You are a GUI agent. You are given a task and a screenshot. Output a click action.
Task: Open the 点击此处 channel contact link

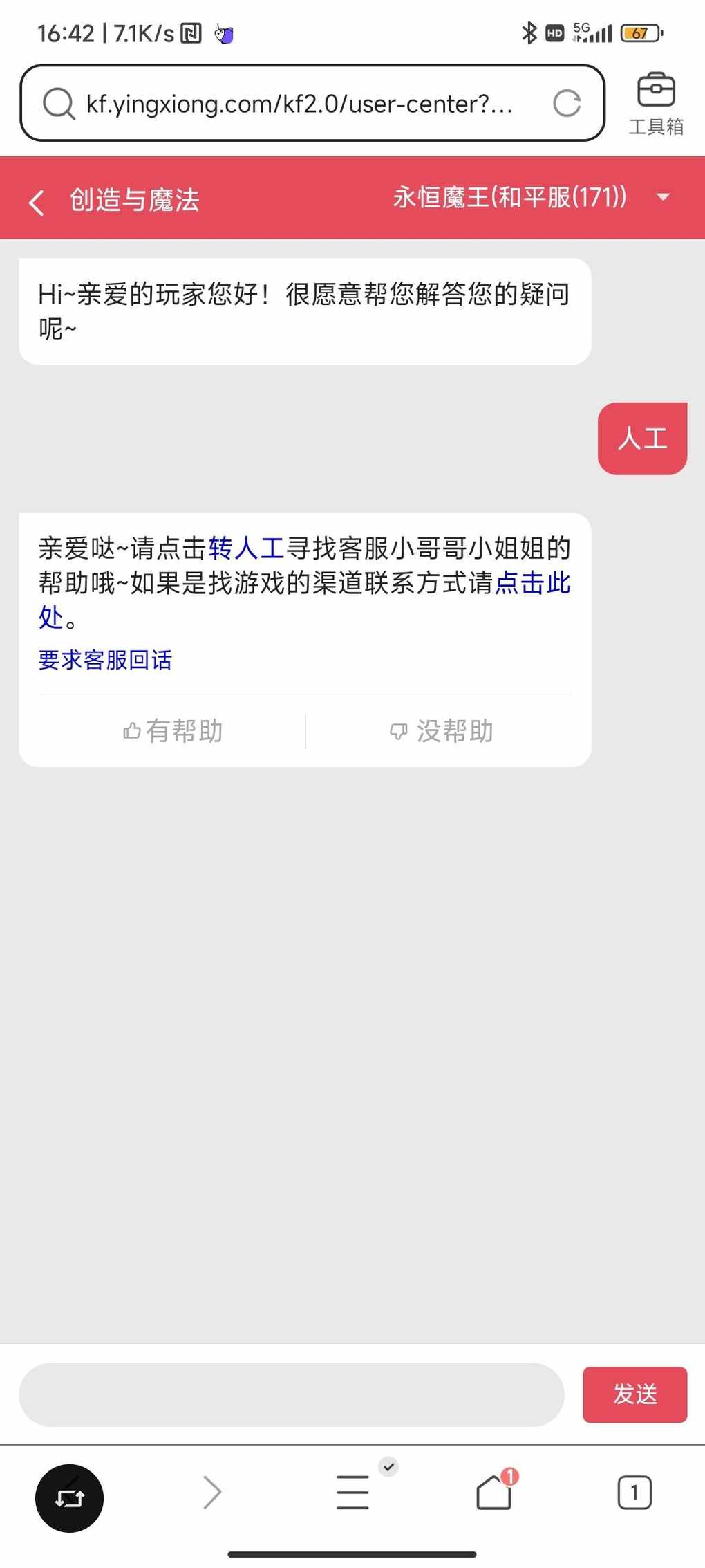305,599
